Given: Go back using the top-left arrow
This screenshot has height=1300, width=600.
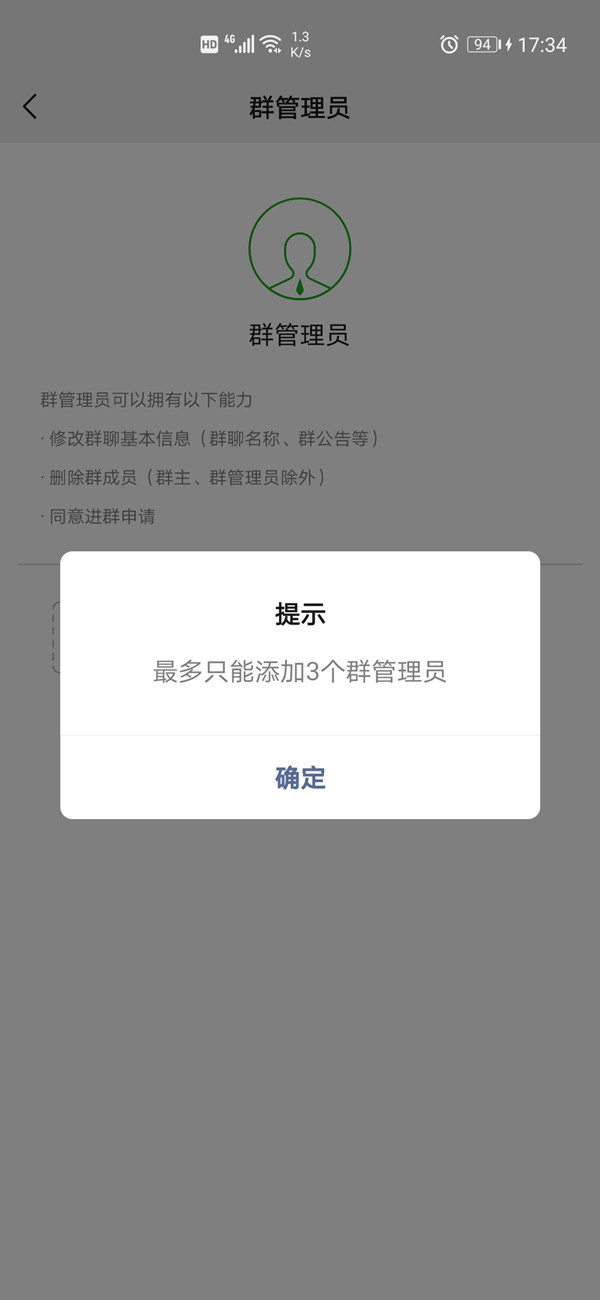Looking at the screenshot, I should pyautogui.click(x=30, y=107).
